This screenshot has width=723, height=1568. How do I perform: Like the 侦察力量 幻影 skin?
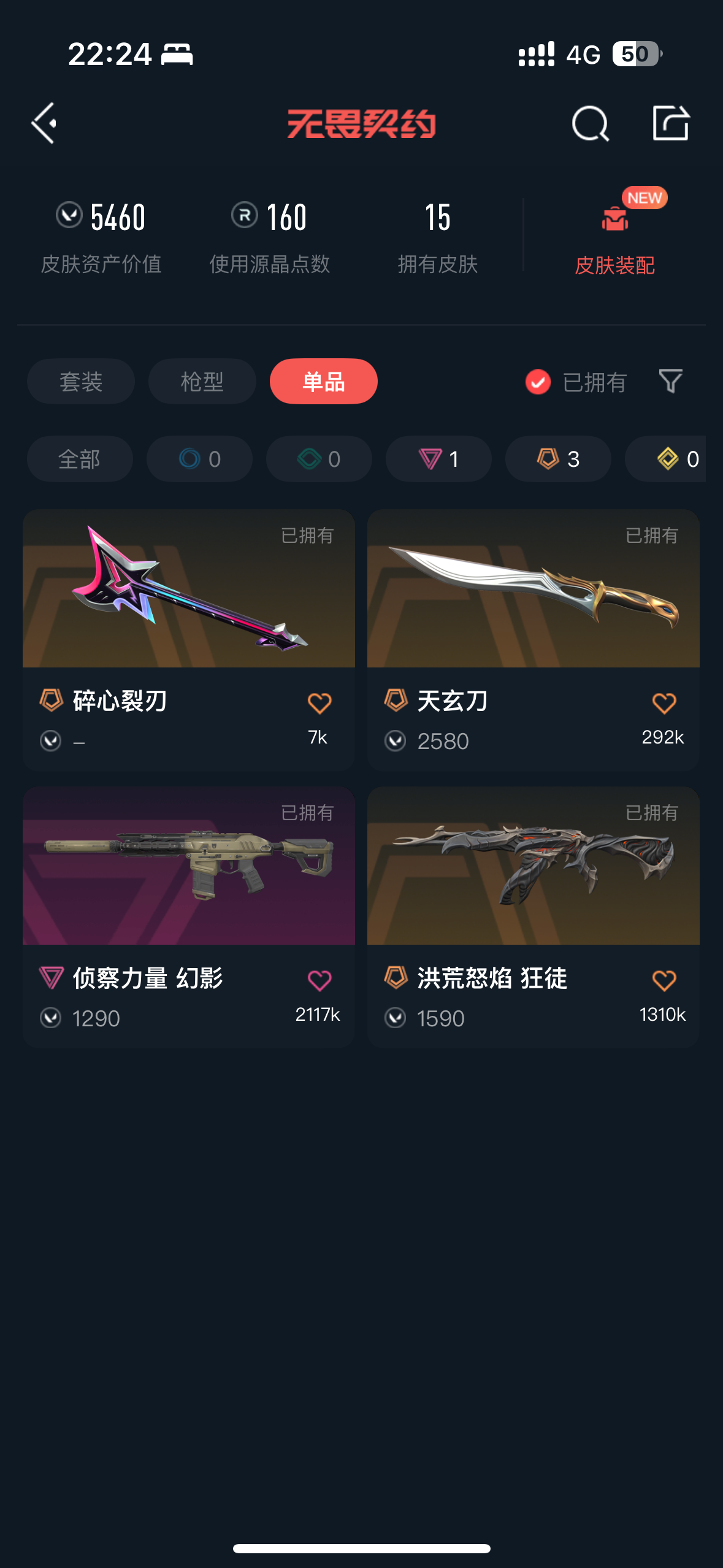click(319, 980)
